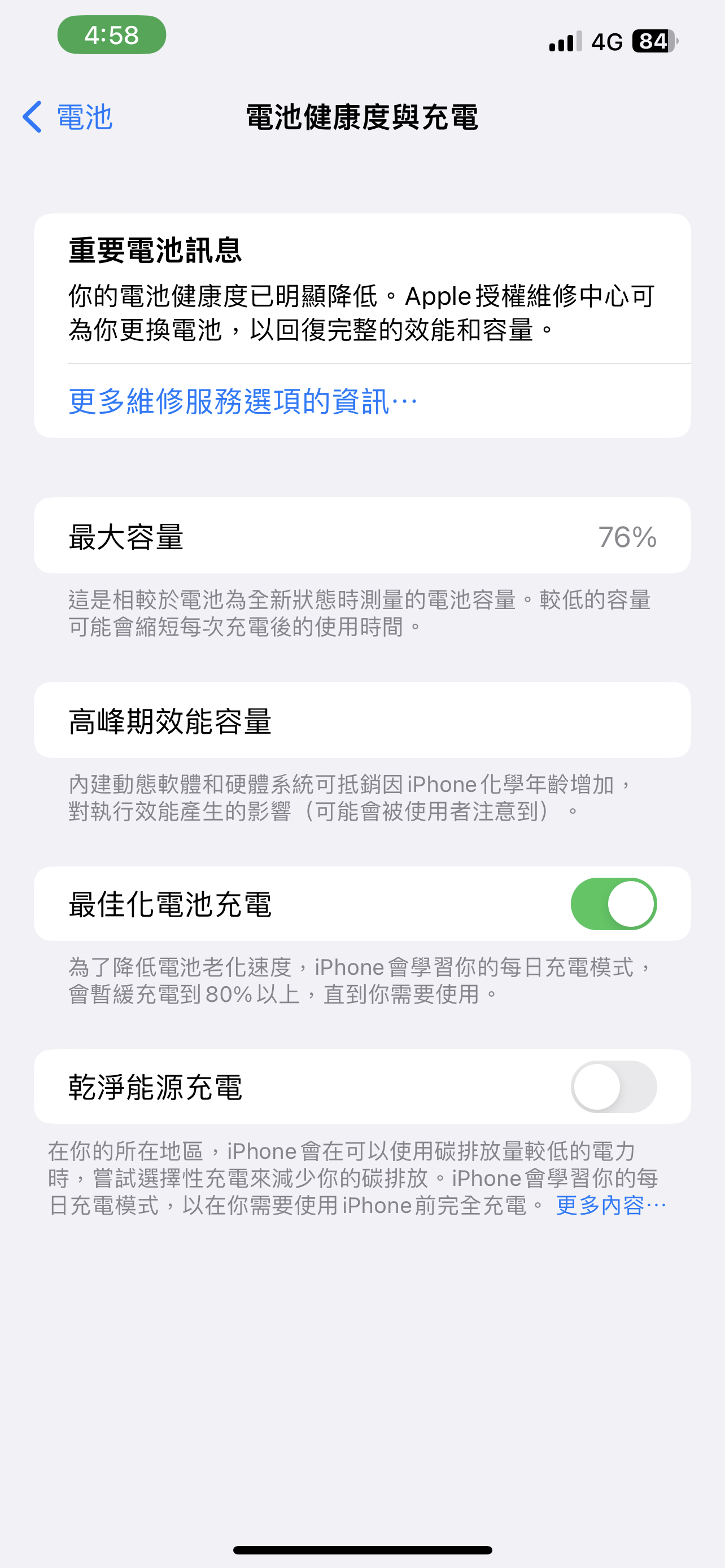Go back to the 電池 settings page
The height and width of the screenshot is (1568, 725).
click(67, 117)
